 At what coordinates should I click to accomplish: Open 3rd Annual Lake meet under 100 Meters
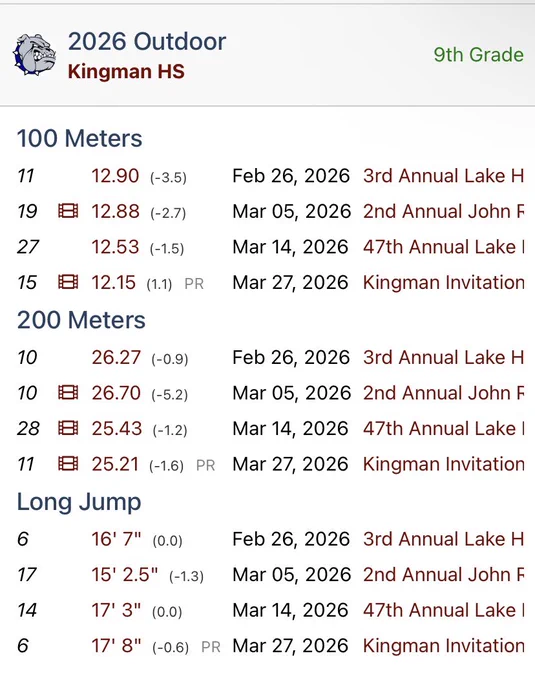[443, 176]
